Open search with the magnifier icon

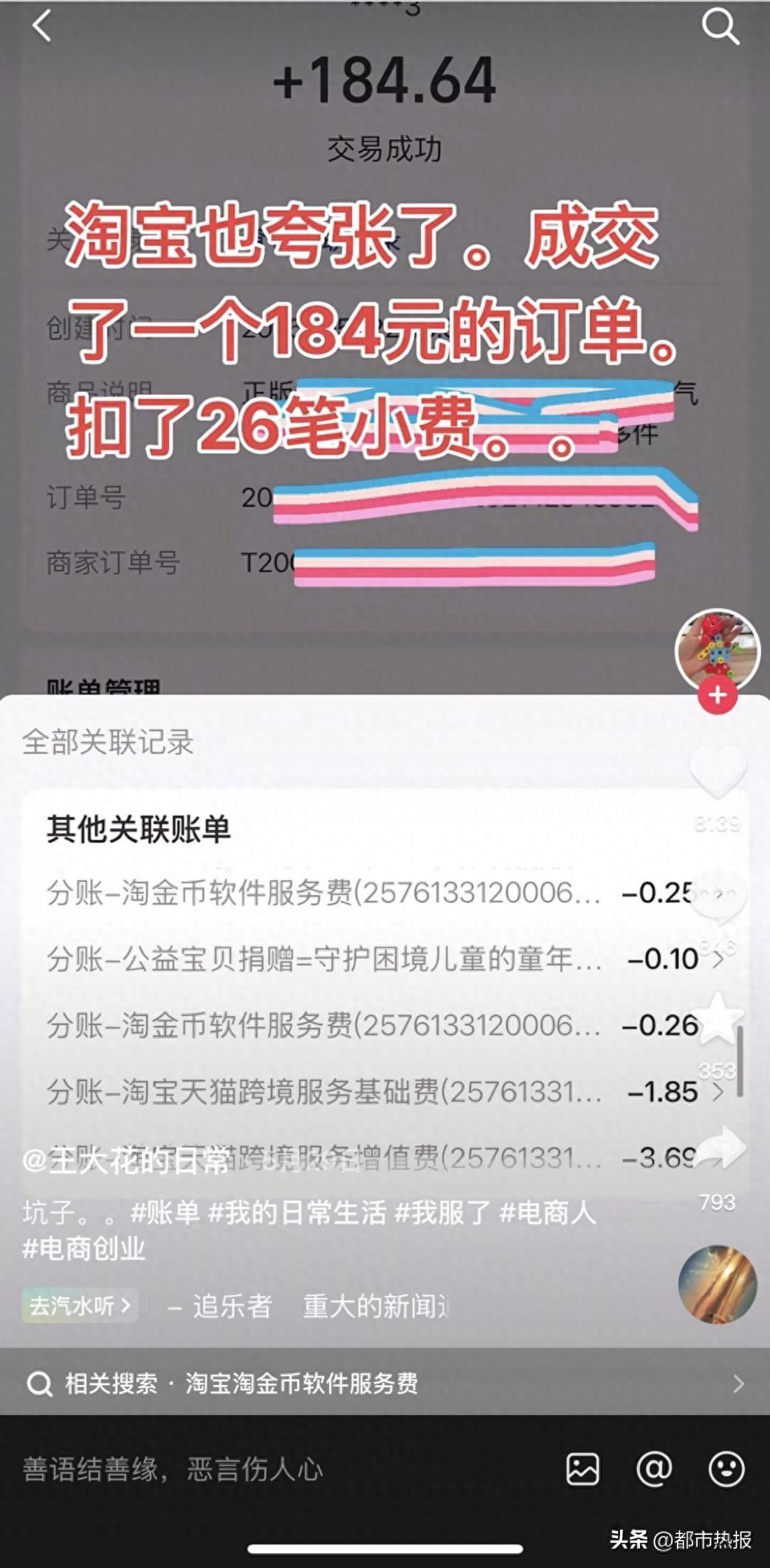(x=720, y=27)
